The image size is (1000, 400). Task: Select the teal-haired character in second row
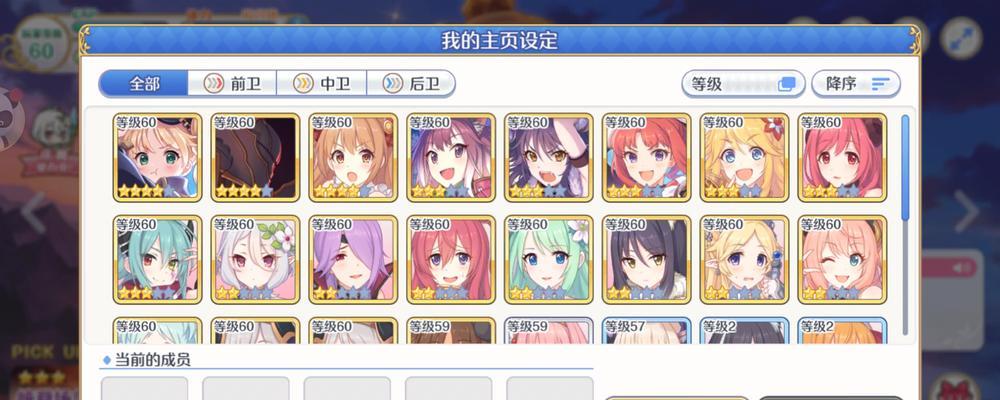pyautogui.click(x=158, y=259)
